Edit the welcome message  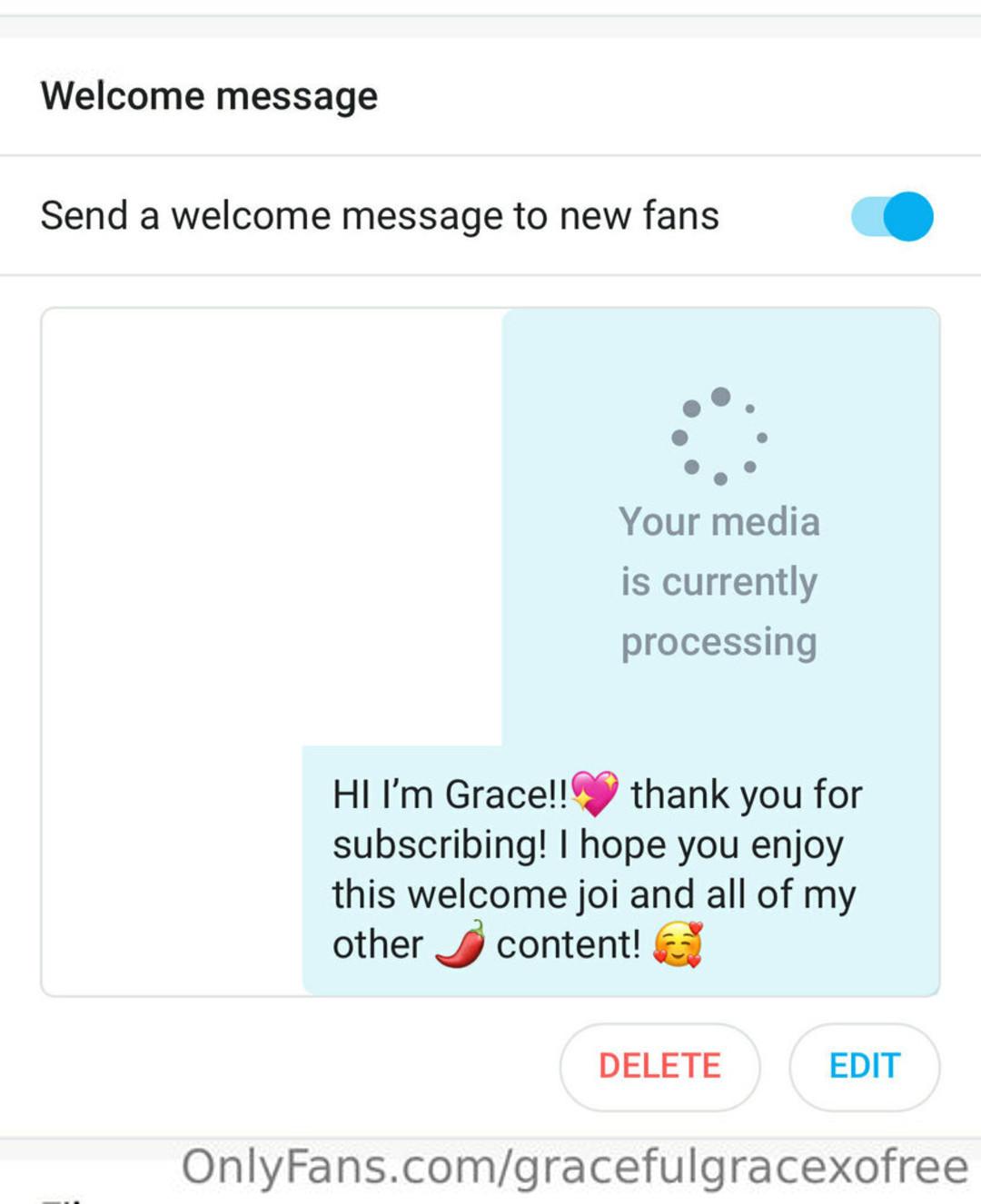(x=864, y=1066)
